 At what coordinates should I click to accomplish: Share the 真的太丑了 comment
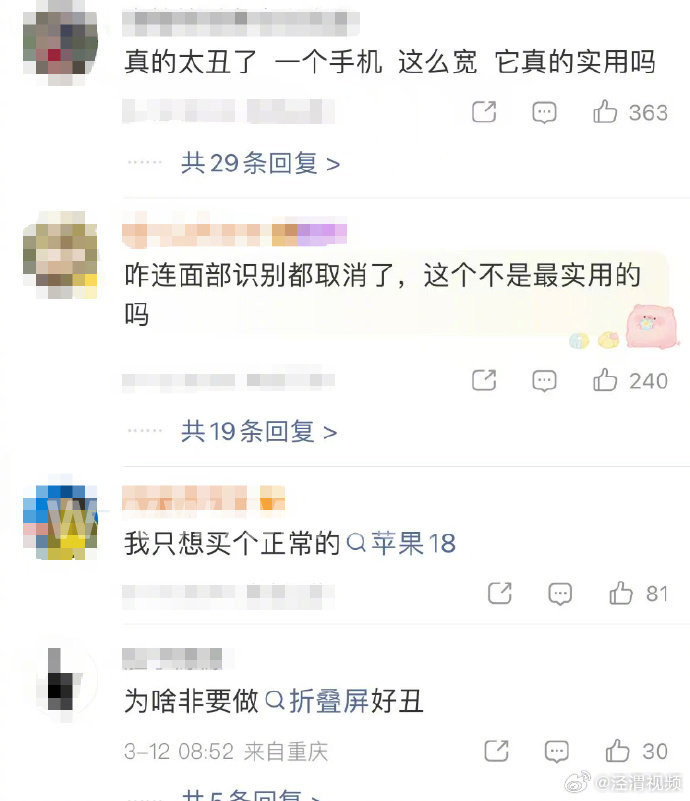tap(484, 112)
